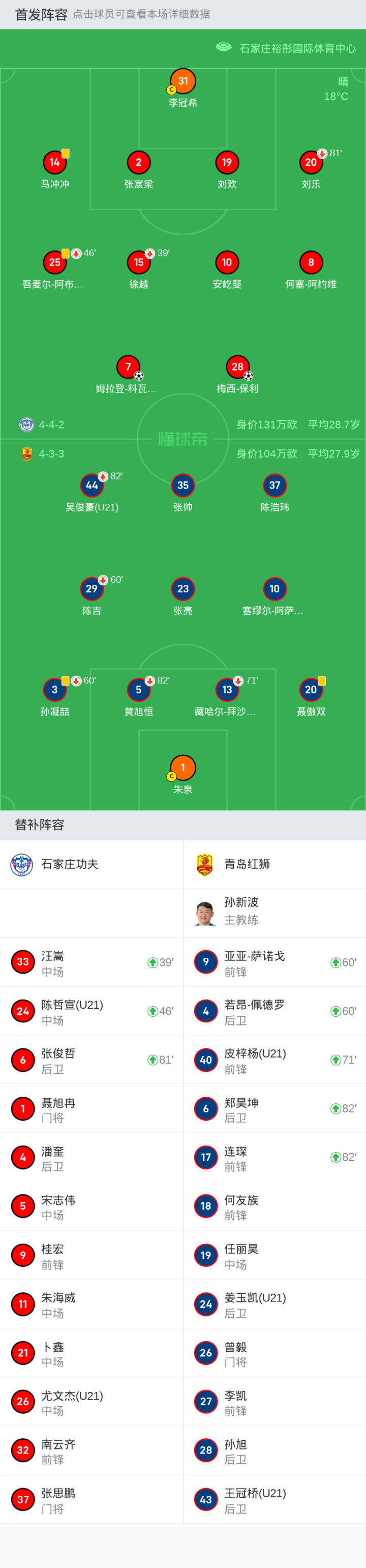This screenshot has height=1568, width=366.
Task: View 张帅's detailed match data
Action: click(x=183, y=486)
